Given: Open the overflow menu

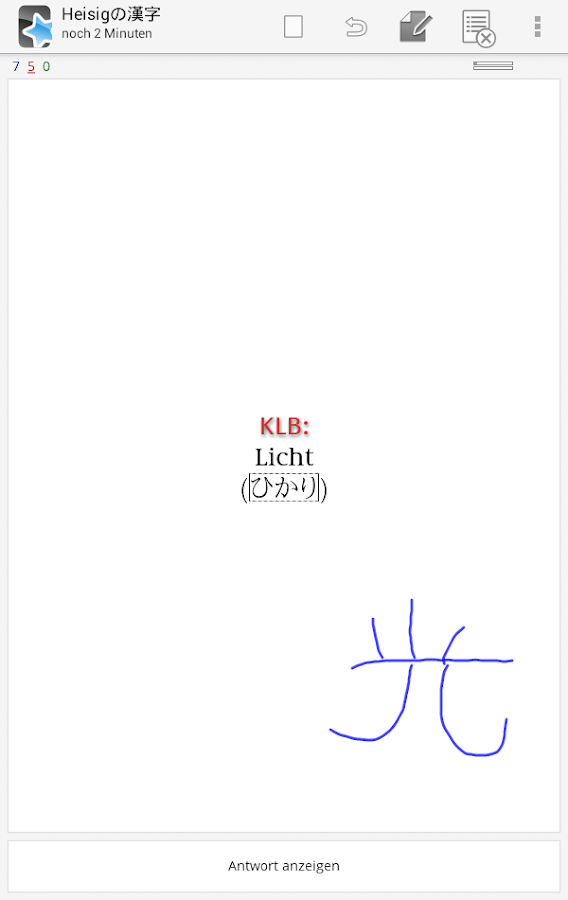Looking at the screenshot, I should [538, 26].
